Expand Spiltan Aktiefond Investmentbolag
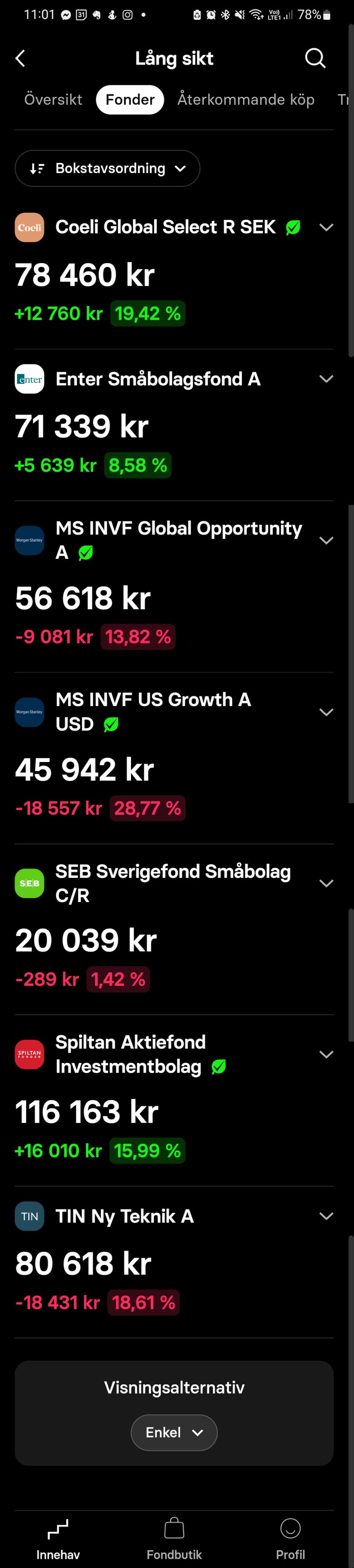Image resolution: width=354 pixels, height=1568 pixels. 326,1054
